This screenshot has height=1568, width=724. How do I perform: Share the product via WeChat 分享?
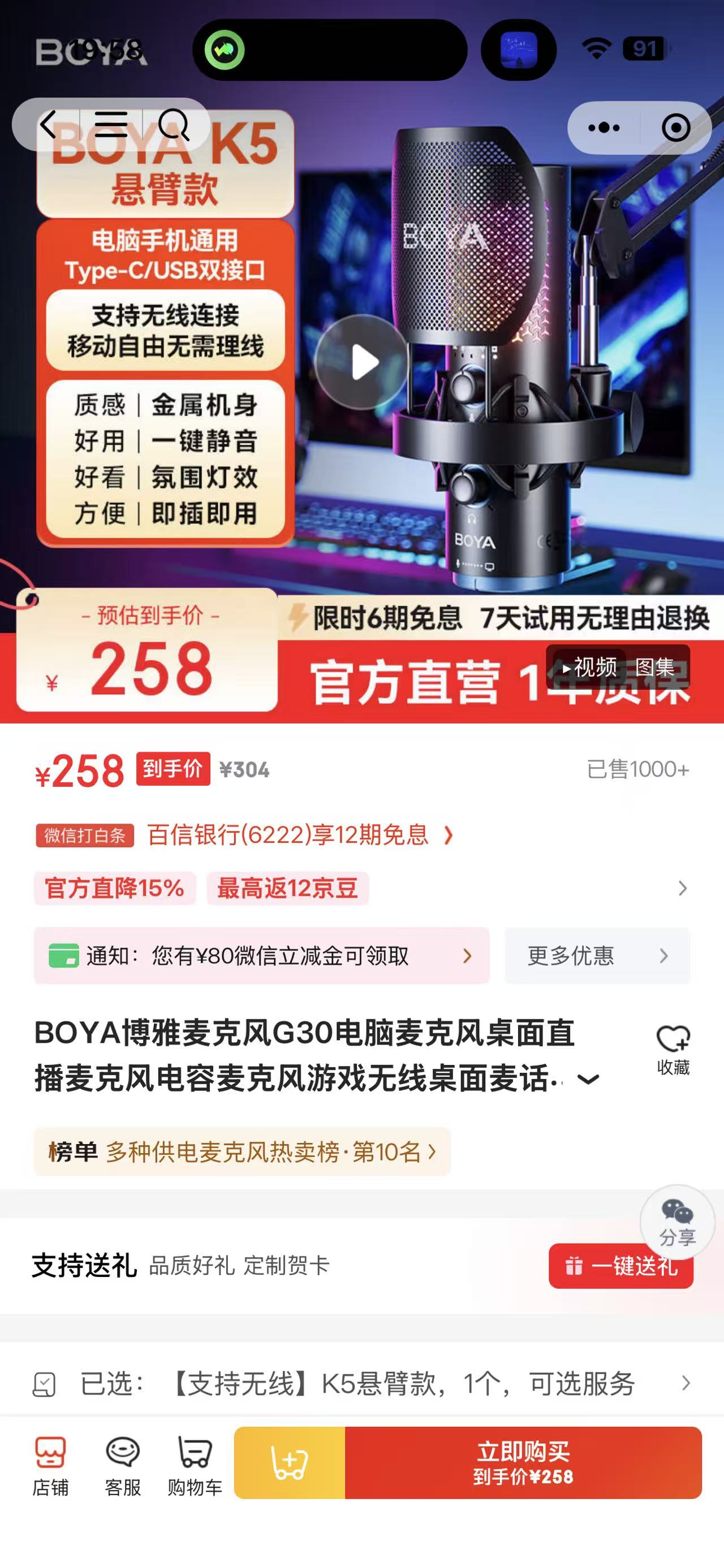[x=677, y=1221]
